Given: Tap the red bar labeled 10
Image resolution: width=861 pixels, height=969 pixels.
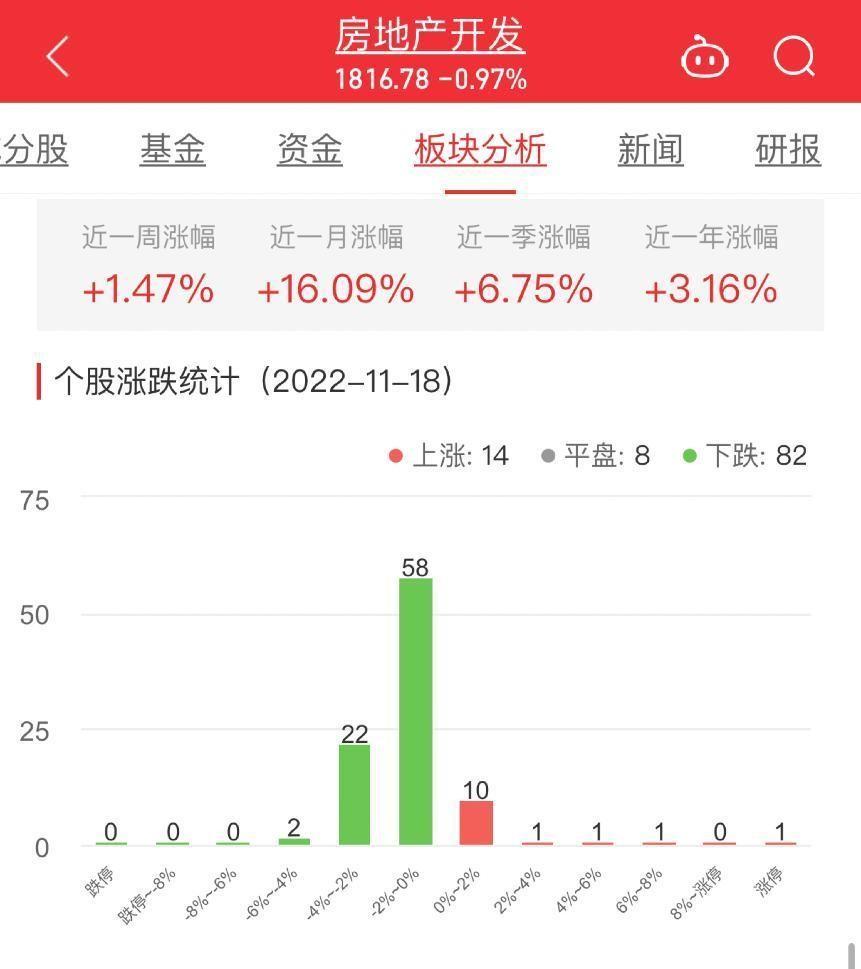Looking at the screenshot, I should (x=473, y=822).
